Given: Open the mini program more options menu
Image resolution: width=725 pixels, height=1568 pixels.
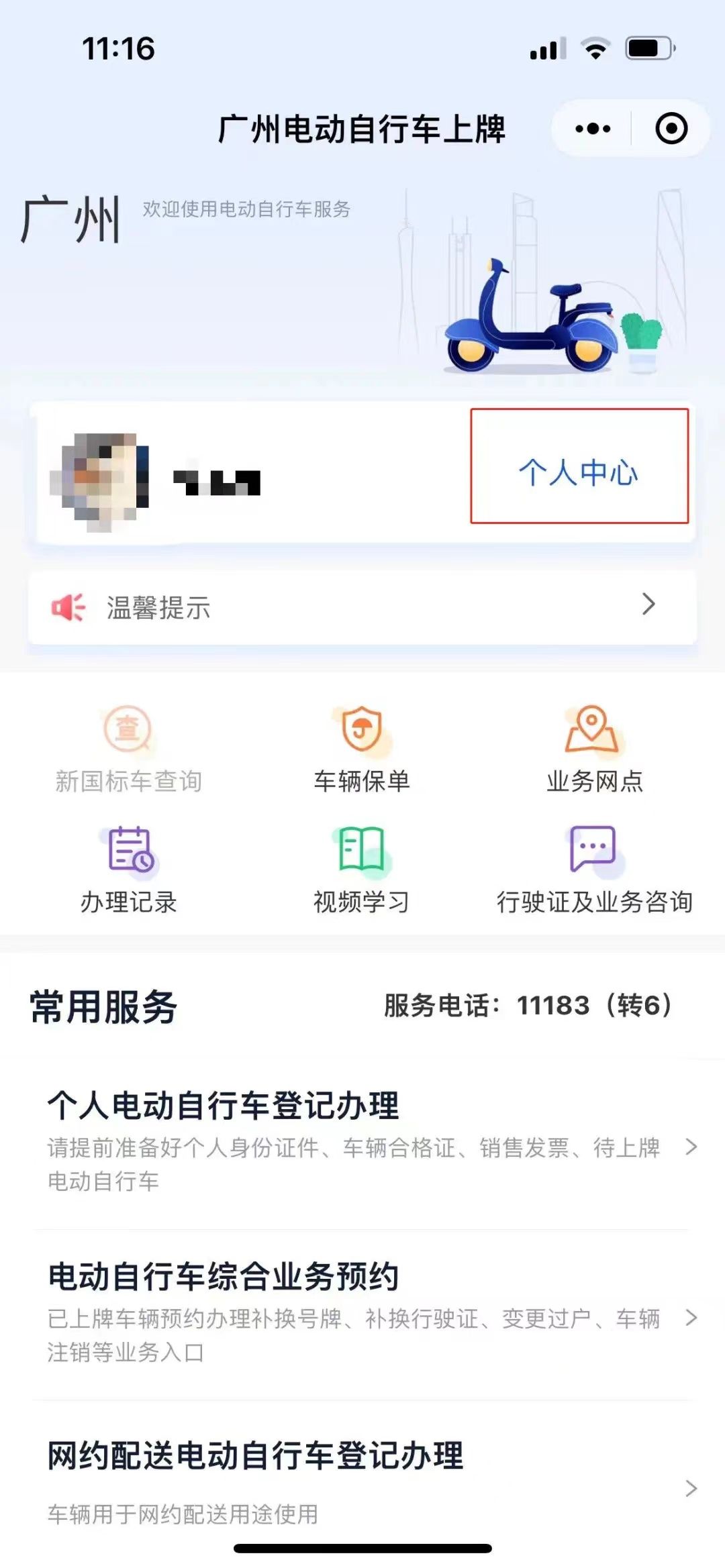Looking at the screenshot, I should (593, 128).
